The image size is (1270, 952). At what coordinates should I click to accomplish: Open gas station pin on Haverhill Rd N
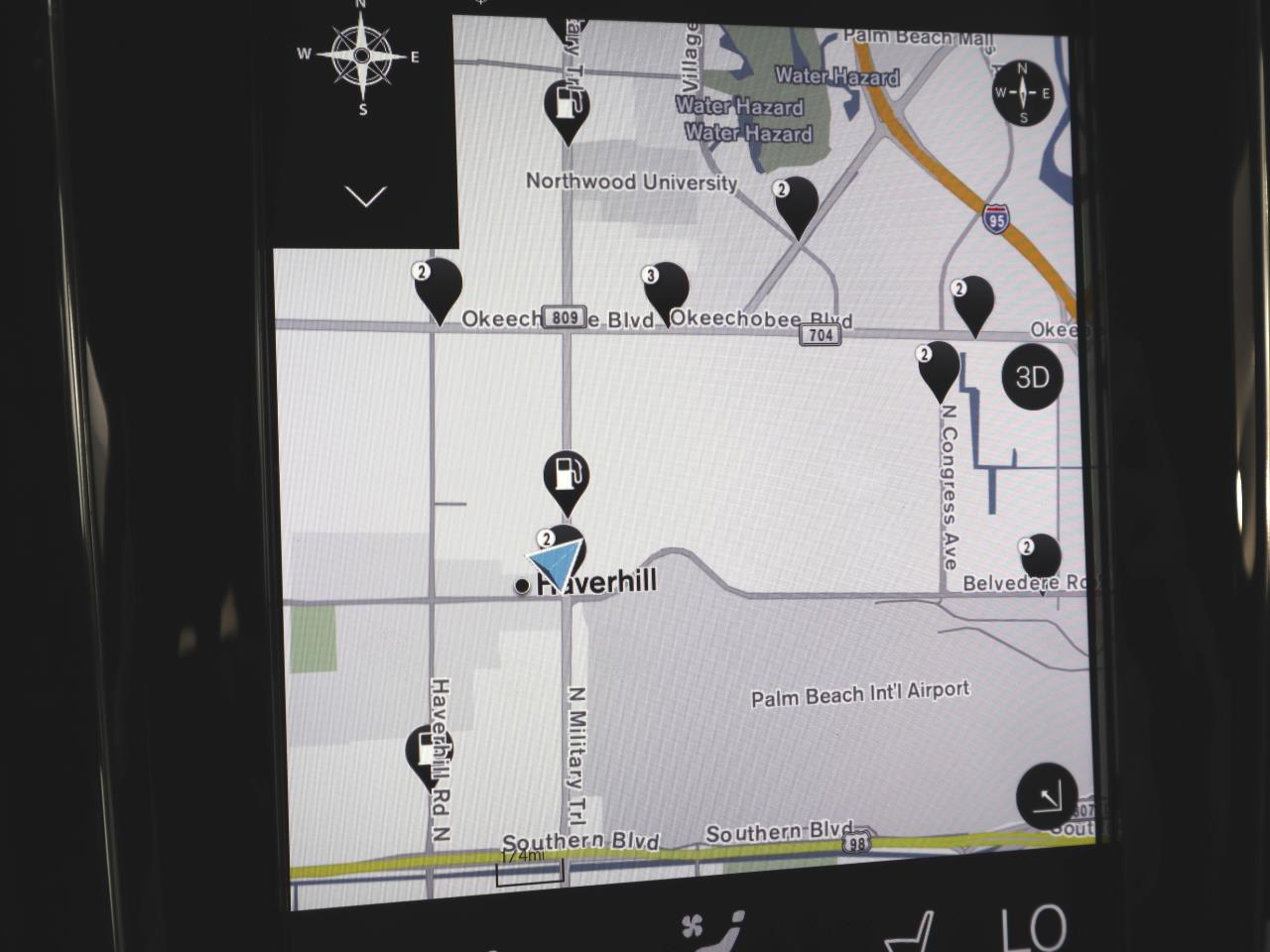428,753
